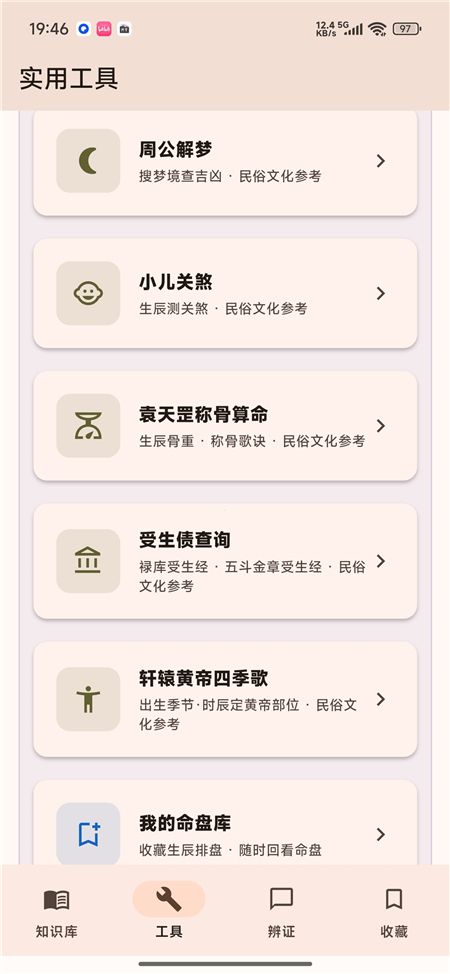Viewport: 450px width, 974px height.
Task: Go to the 收藏 tab
Action: (394, 911)
